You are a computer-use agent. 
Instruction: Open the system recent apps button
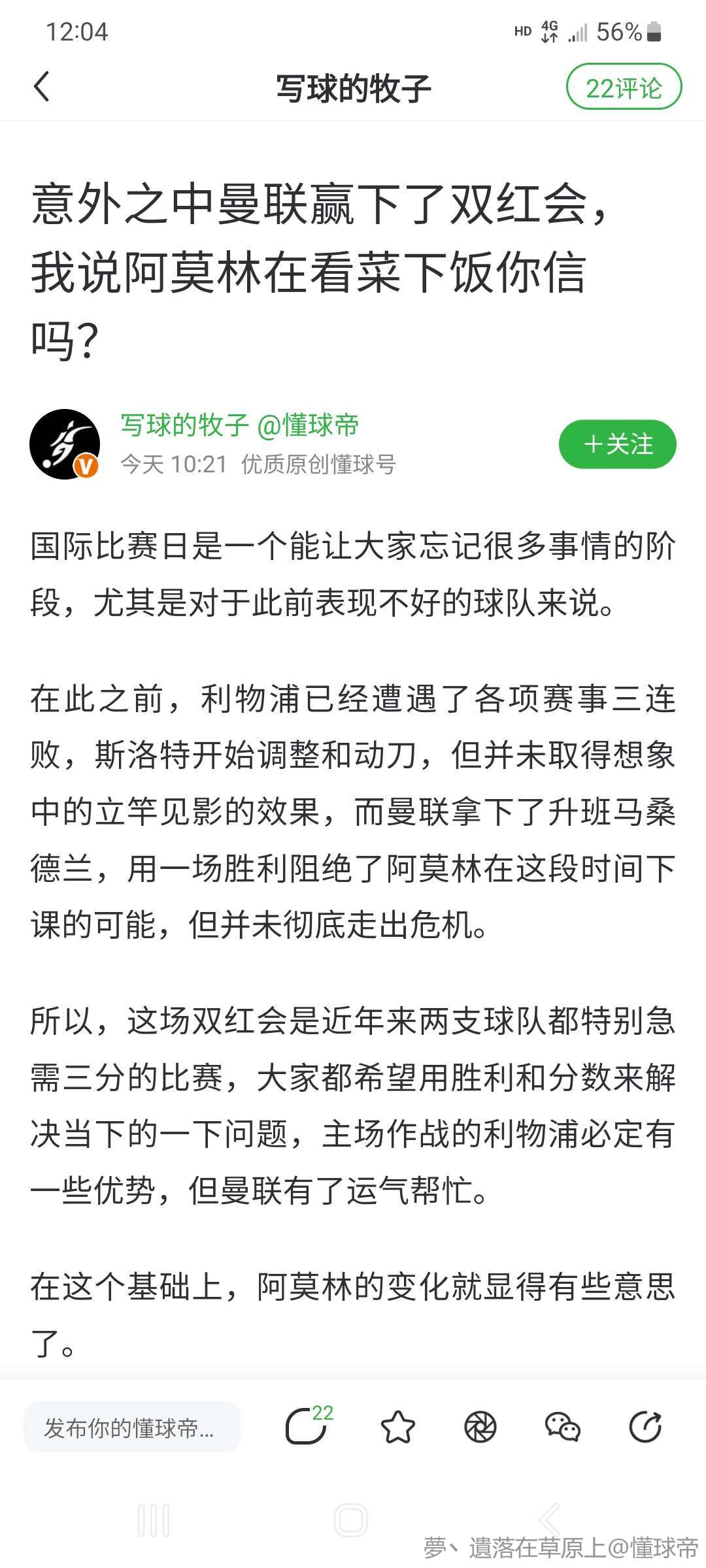154,1520
